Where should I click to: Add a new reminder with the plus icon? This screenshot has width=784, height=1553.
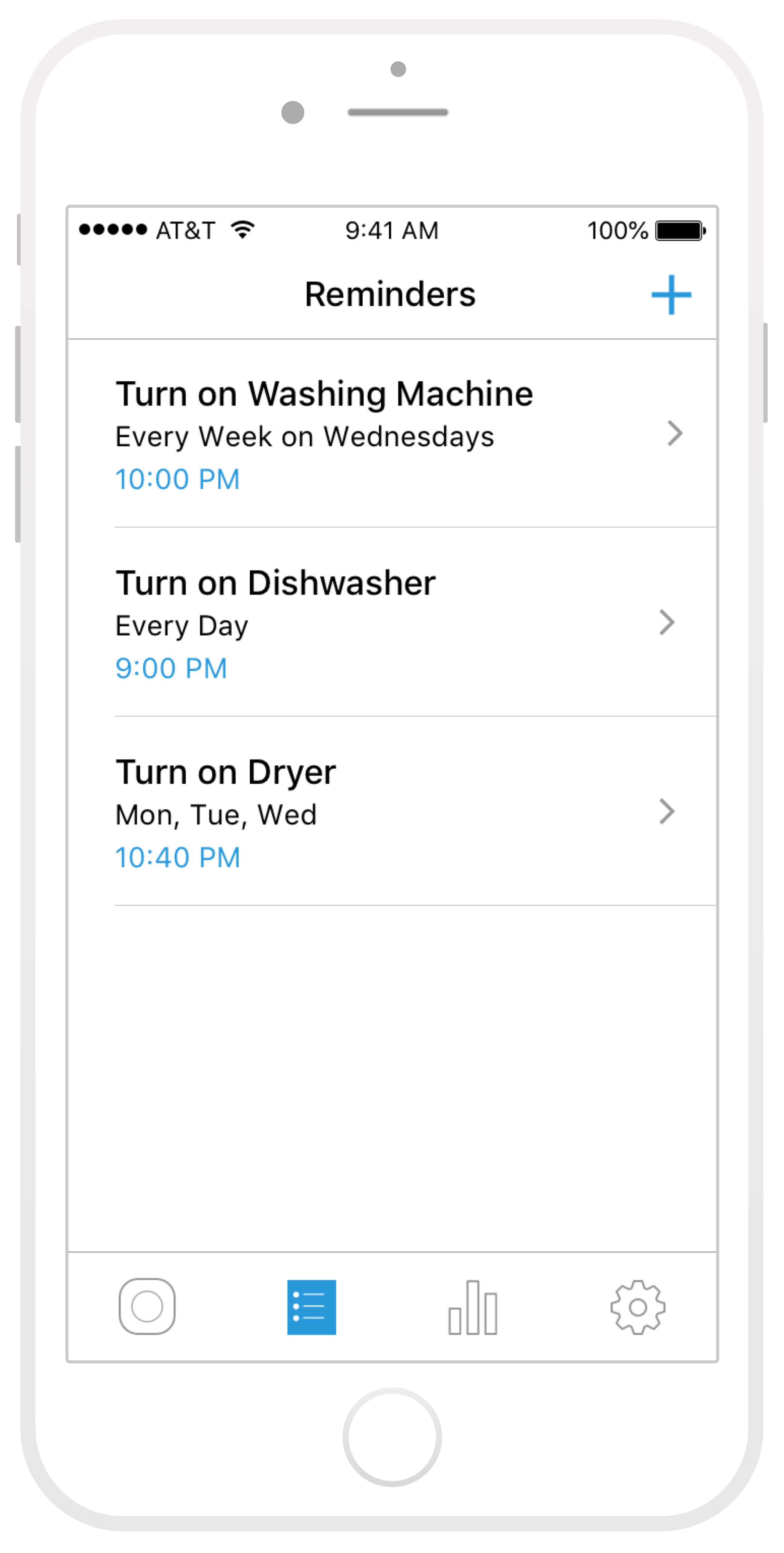click(x=671, y=295)
